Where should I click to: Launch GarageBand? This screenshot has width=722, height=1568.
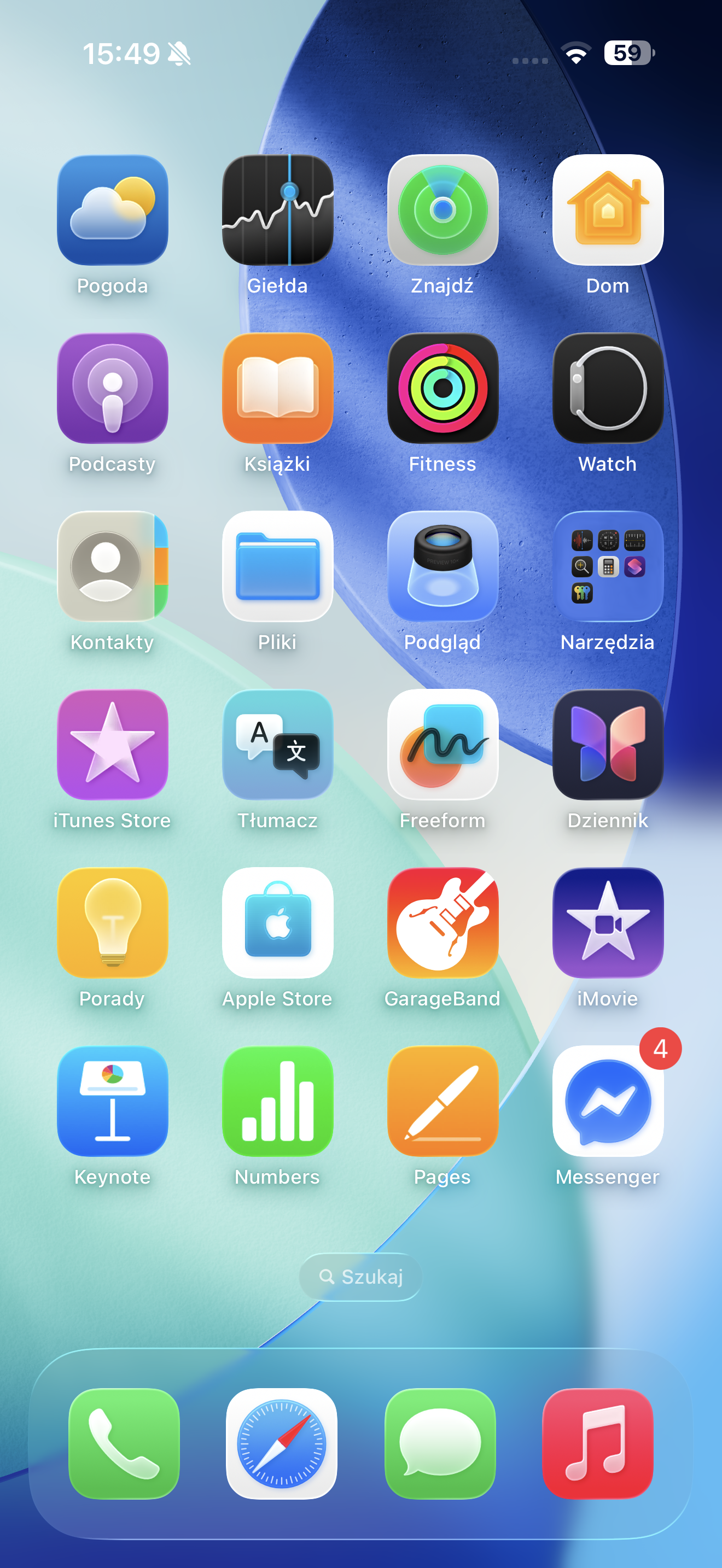coord(442,923)
